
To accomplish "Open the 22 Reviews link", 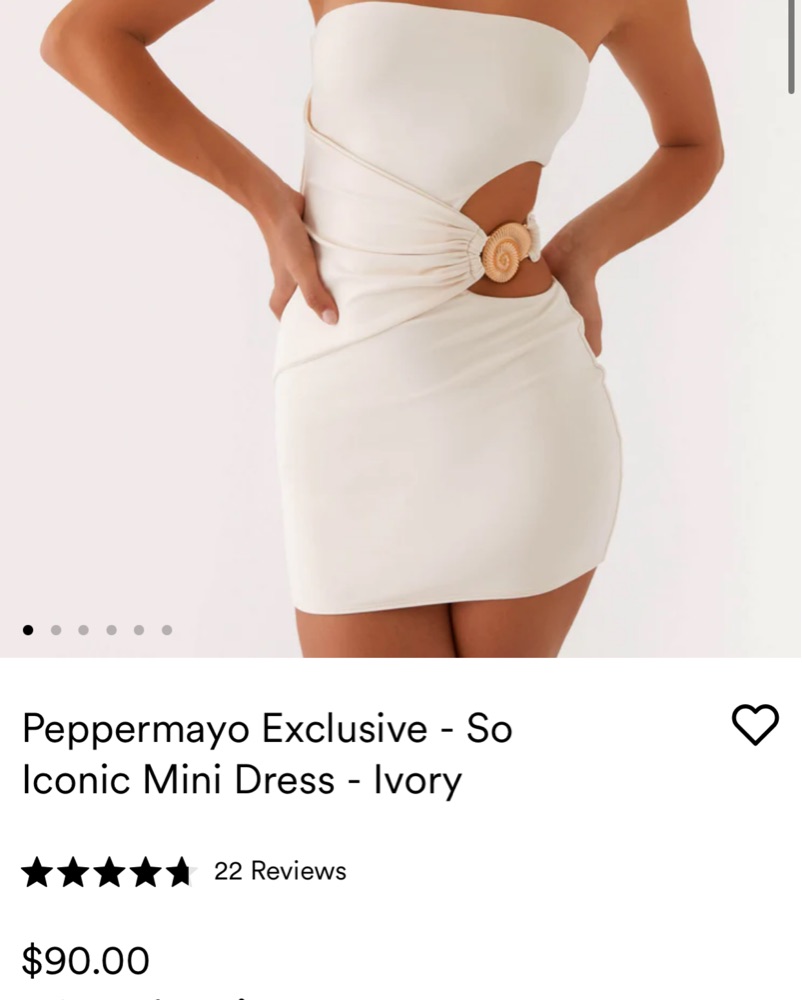I will (280, 871).
